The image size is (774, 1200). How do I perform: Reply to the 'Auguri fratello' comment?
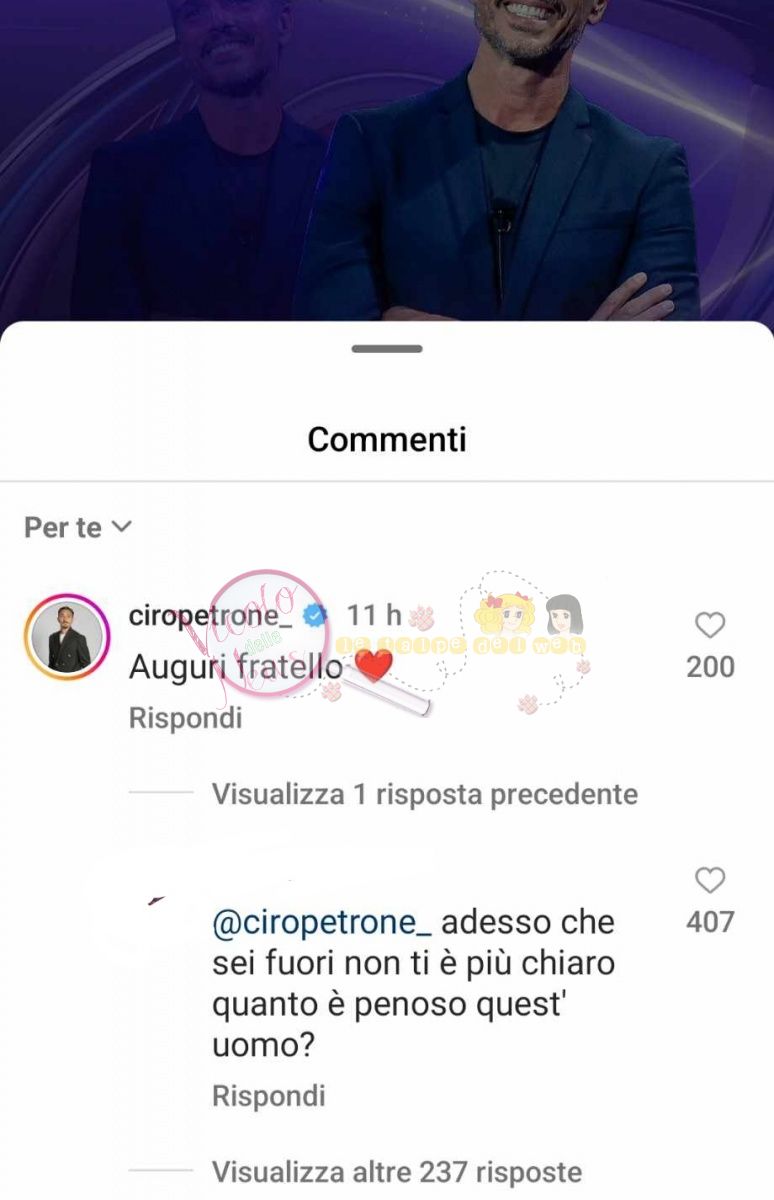tap(185, 718)
